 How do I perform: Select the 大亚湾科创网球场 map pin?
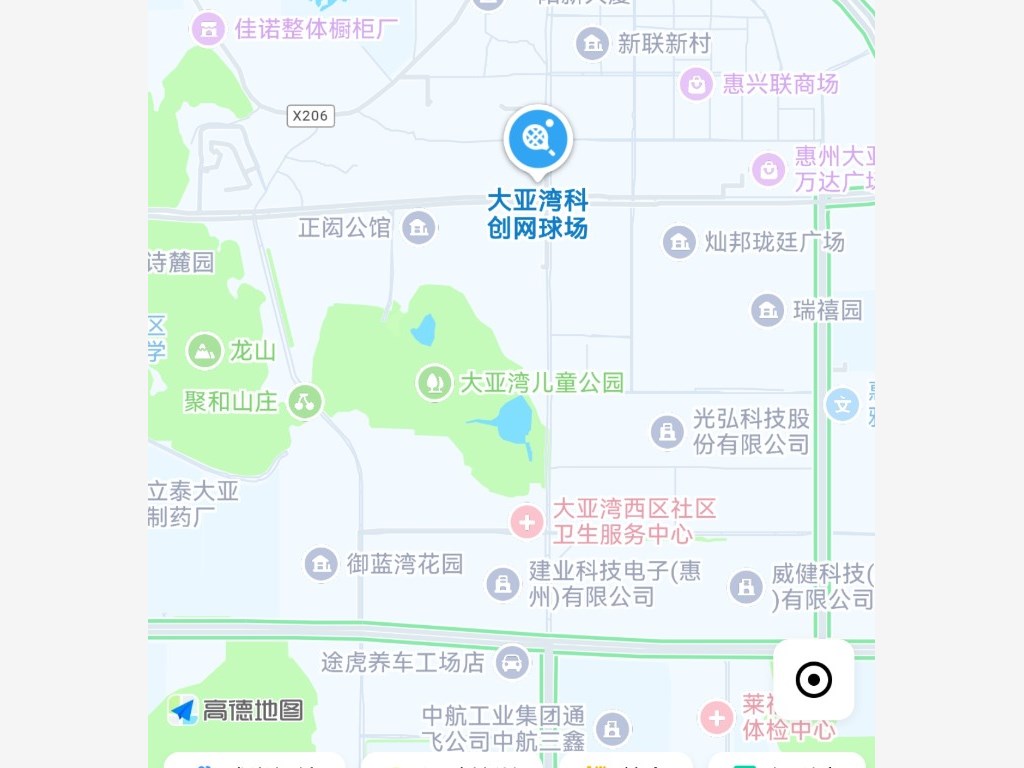point(538,140)
